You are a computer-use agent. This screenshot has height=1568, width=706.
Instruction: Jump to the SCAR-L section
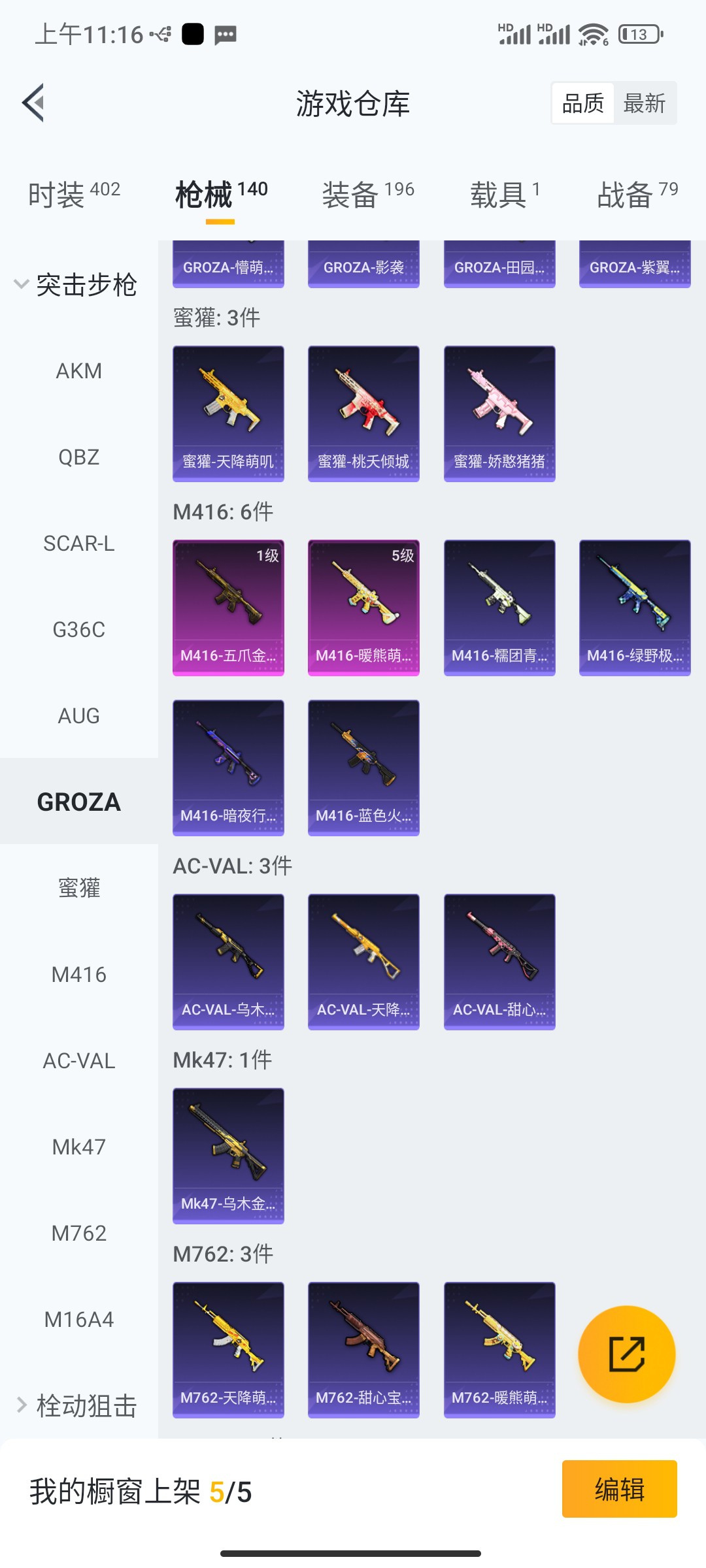click(x=78, y=544)
